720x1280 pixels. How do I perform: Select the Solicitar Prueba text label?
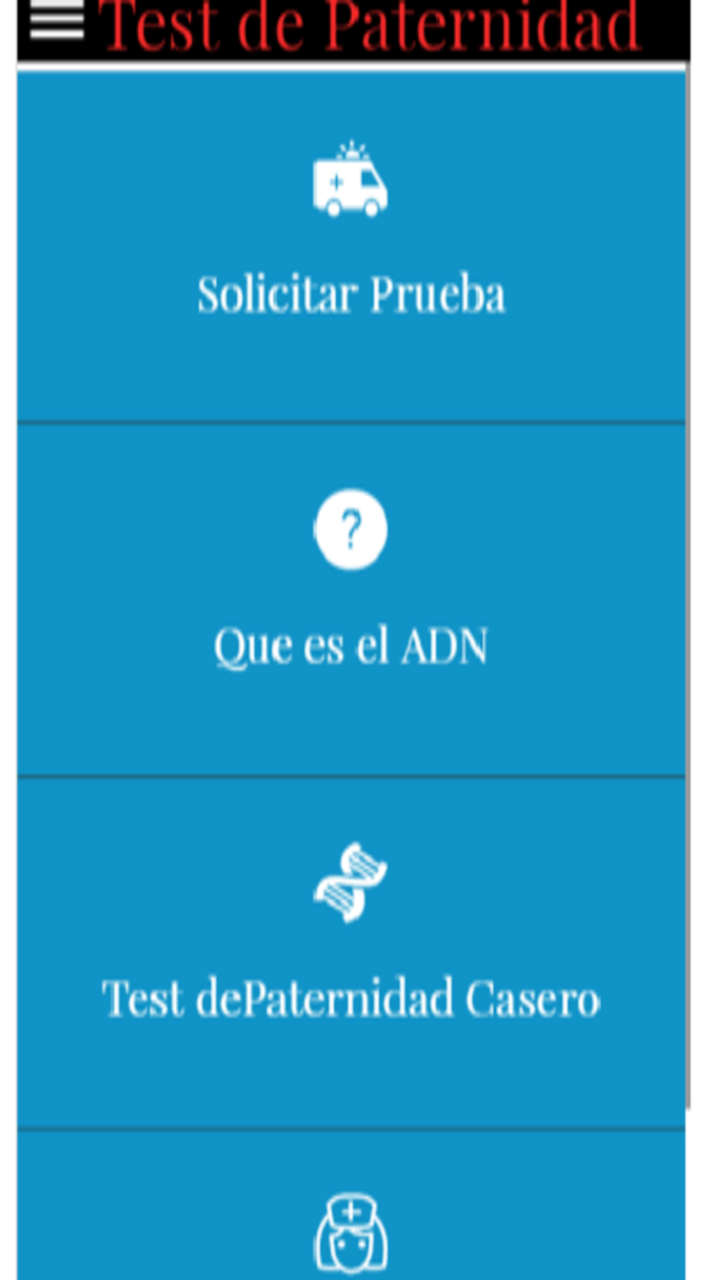[350, 293]
